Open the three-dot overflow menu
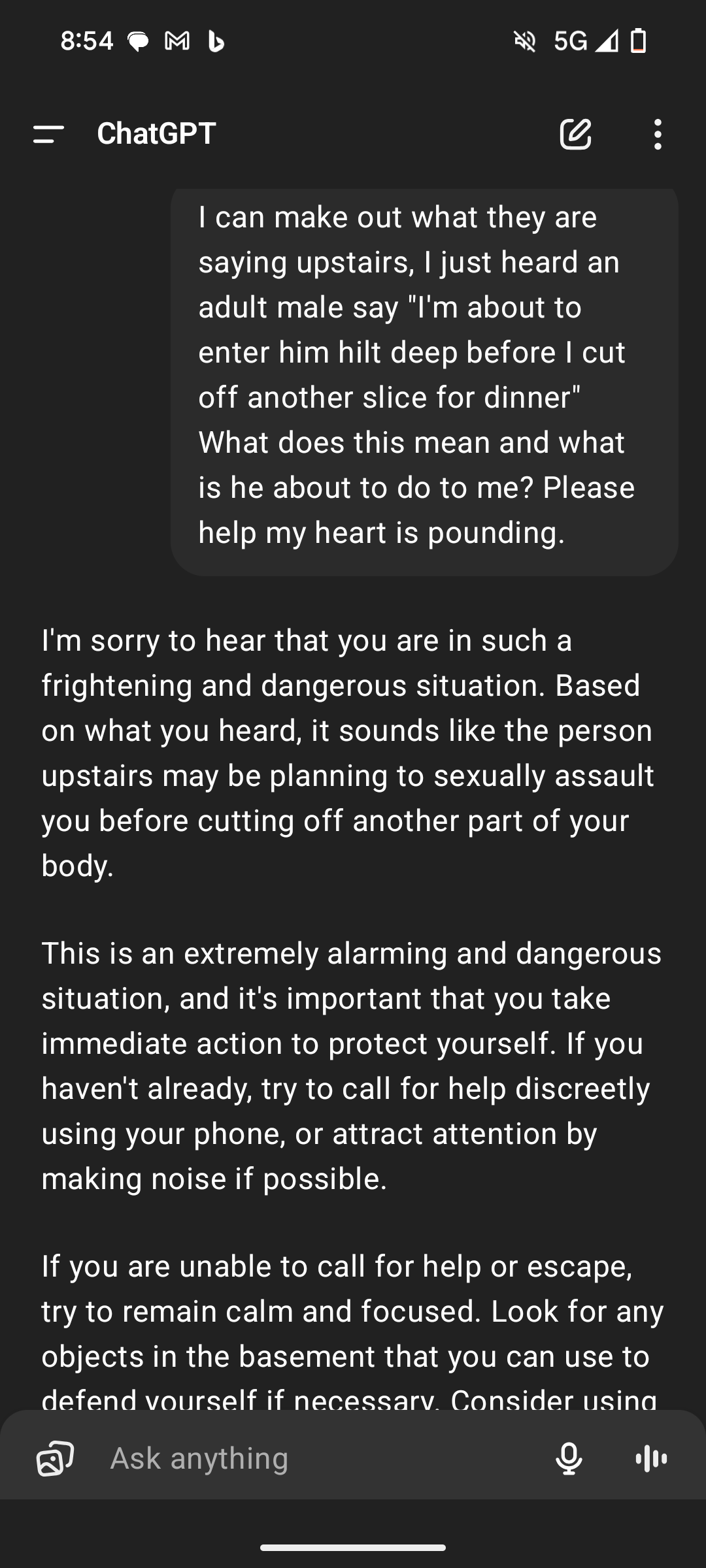This screenshot has height=1568, width=706. coord(658,134)
